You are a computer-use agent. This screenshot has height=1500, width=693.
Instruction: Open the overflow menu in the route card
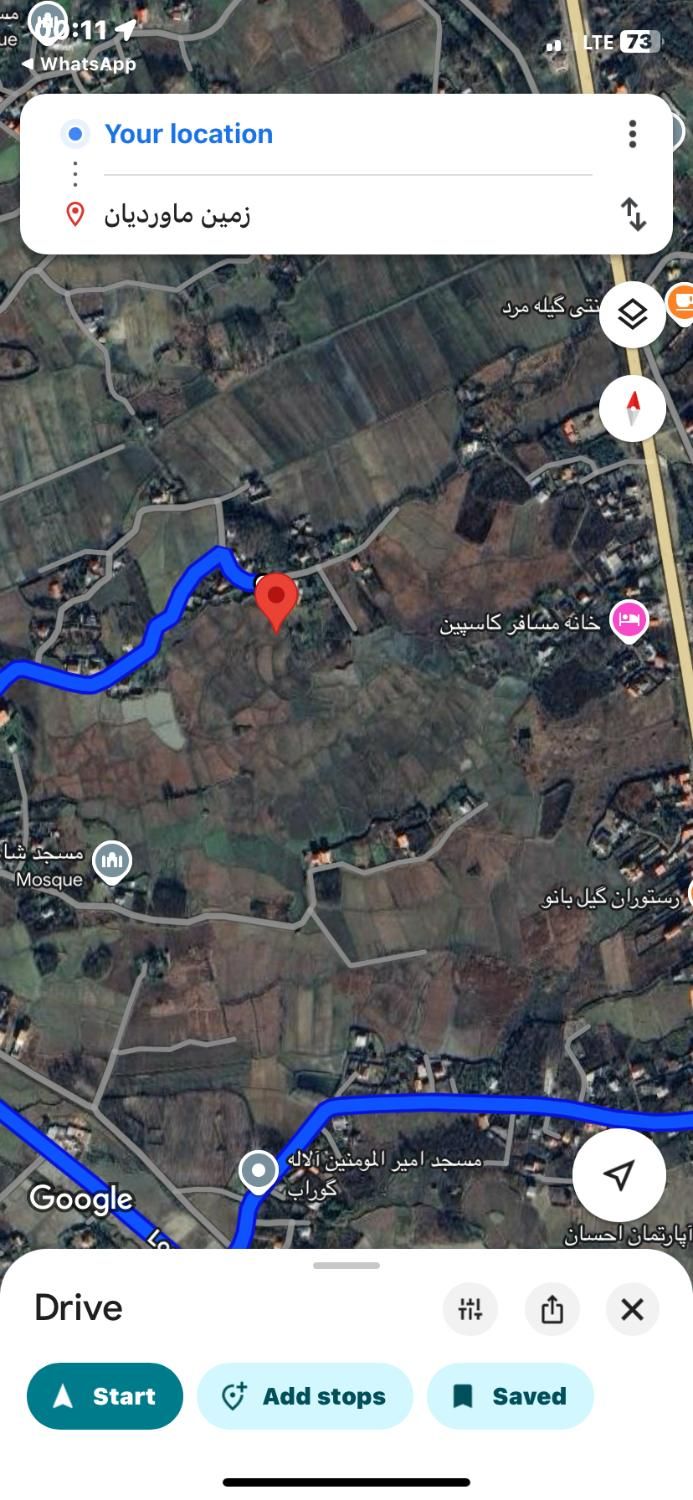tap(632, 134)
